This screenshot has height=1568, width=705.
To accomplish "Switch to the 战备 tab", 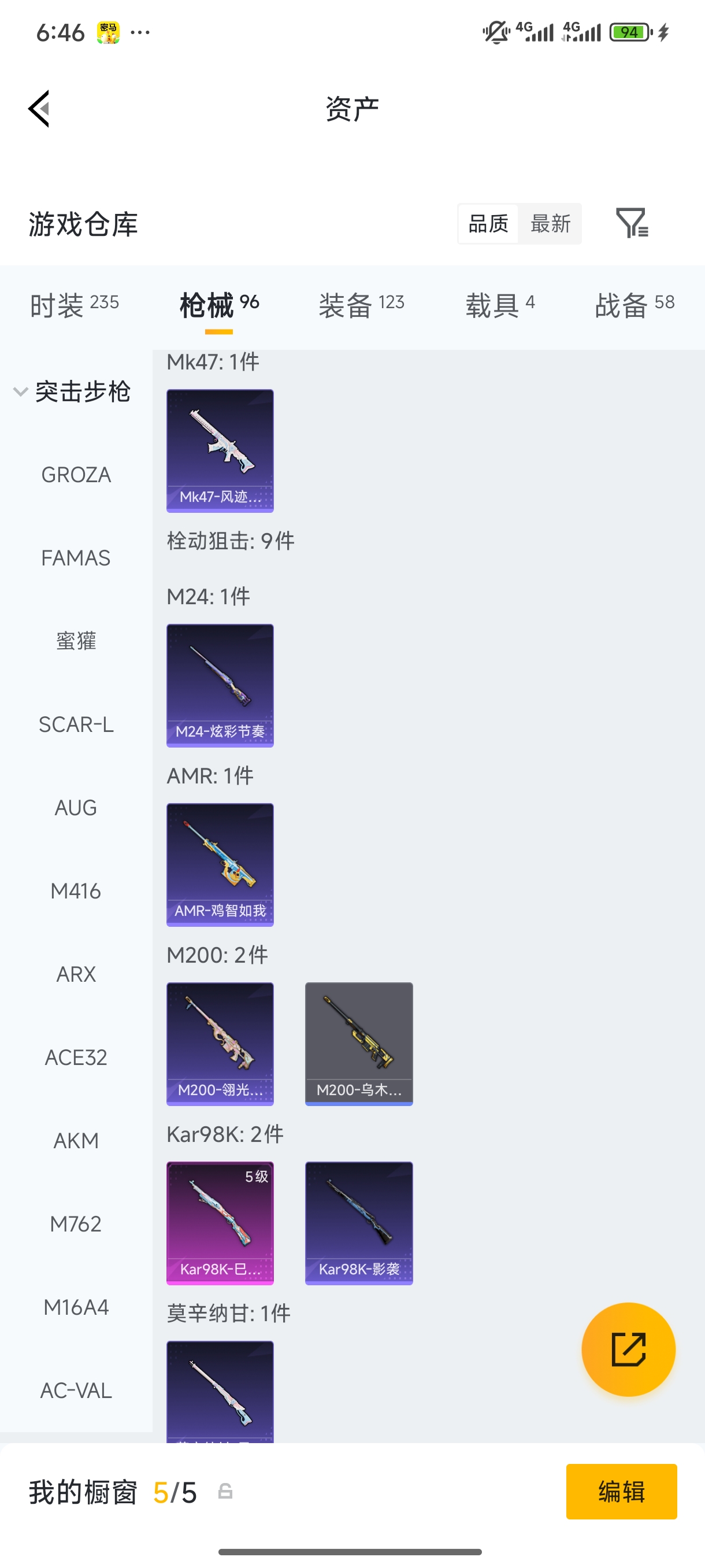I will 634,304.
